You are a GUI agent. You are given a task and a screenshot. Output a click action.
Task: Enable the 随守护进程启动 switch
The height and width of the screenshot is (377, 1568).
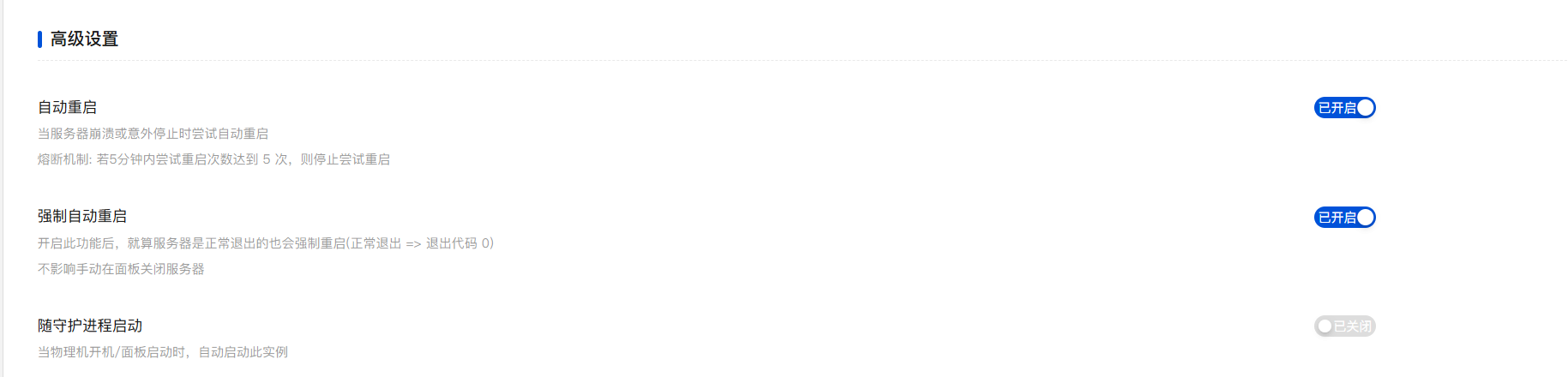pyautogui.click(x=1344, y=326)
